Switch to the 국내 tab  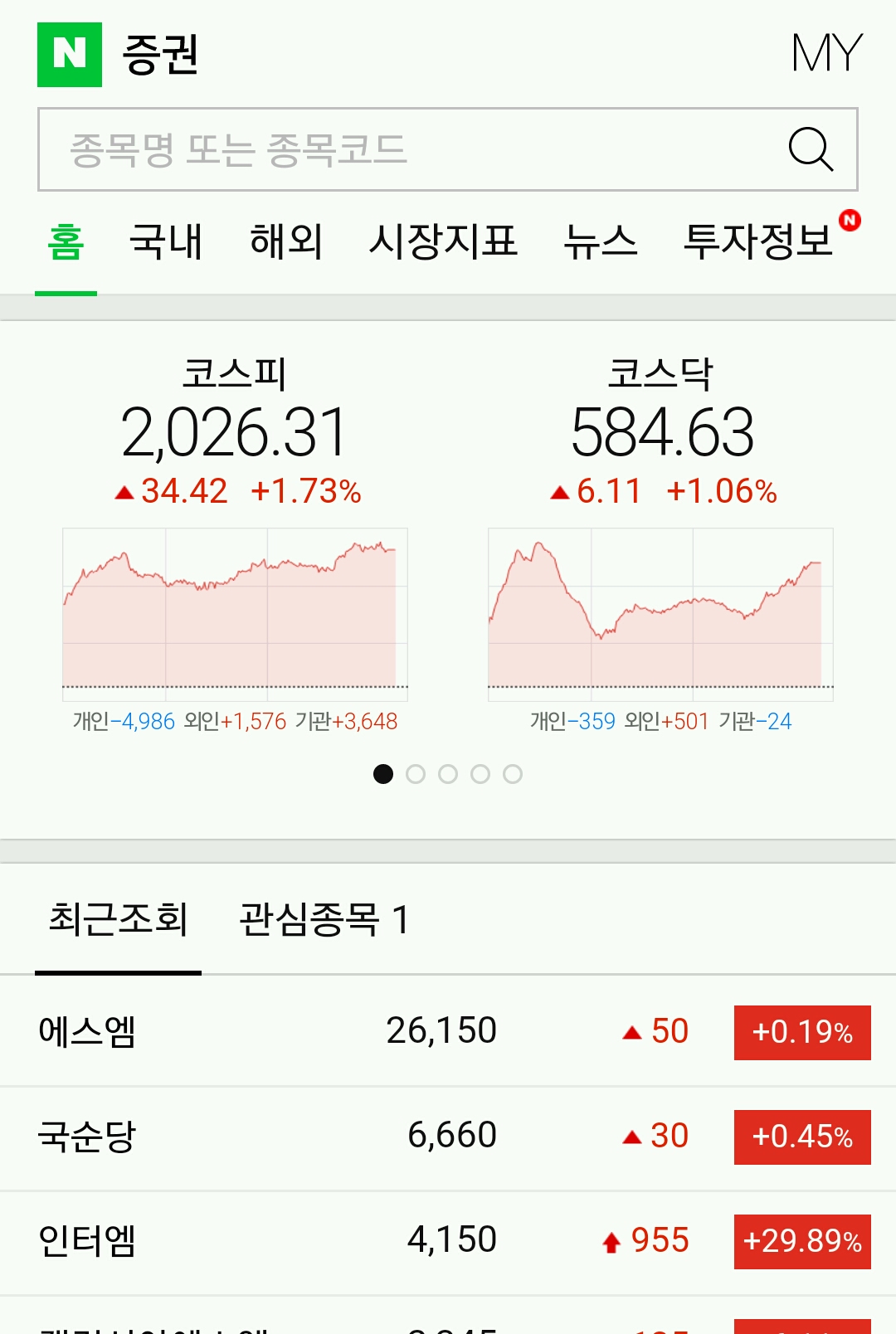tap(166, 241)
